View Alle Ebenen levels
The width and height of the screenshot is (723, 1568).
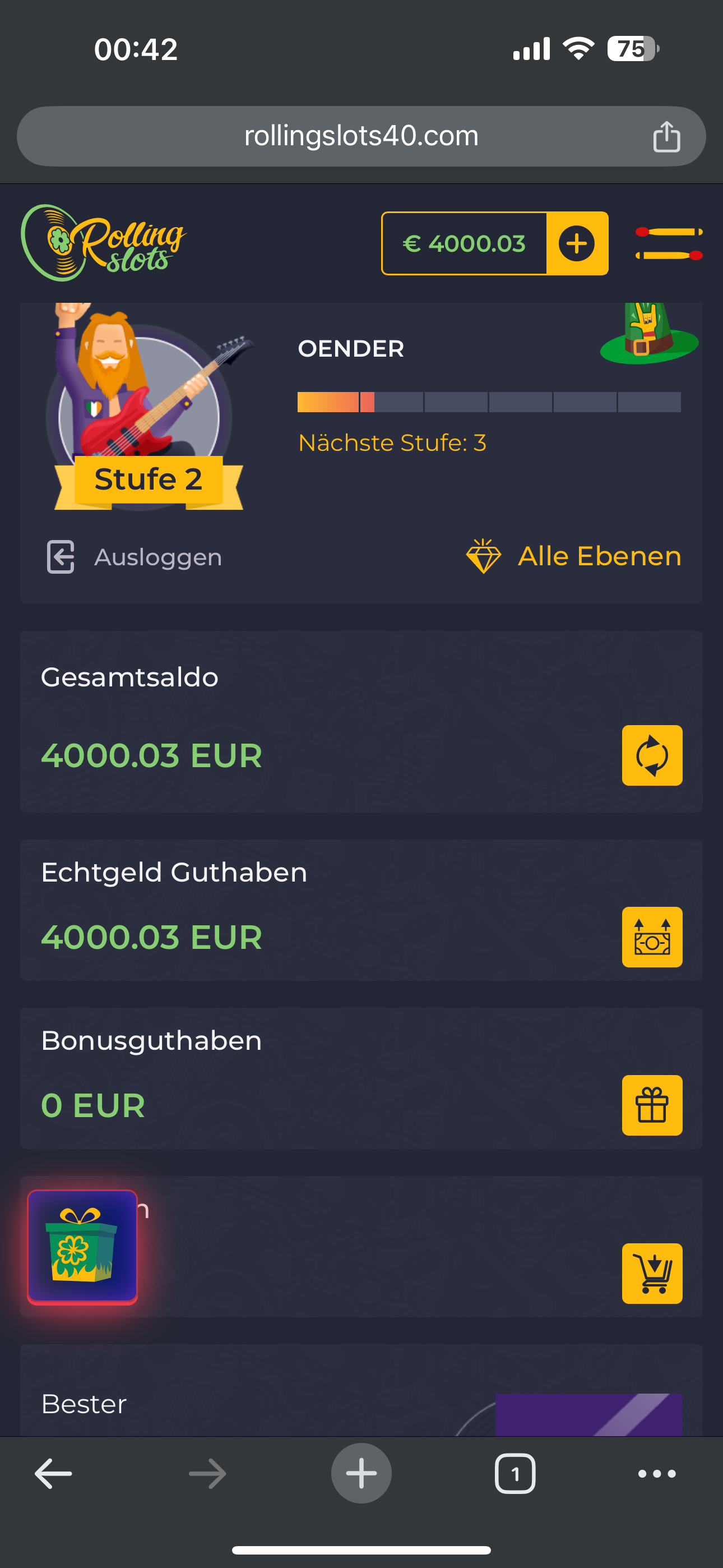pyautogui.click(x=573, y=556)
